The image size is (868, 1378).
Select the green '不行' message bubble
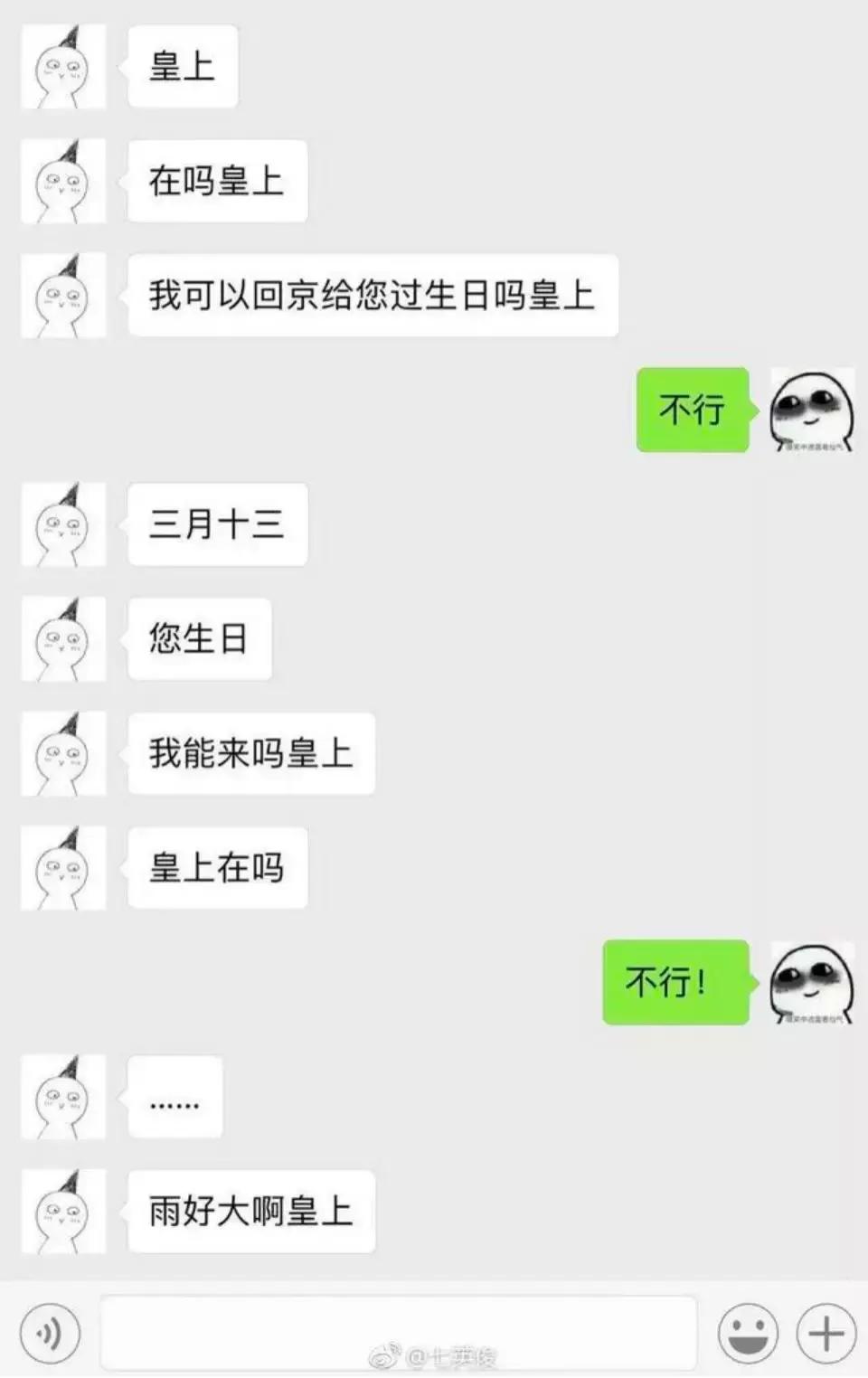pos(692,411)
